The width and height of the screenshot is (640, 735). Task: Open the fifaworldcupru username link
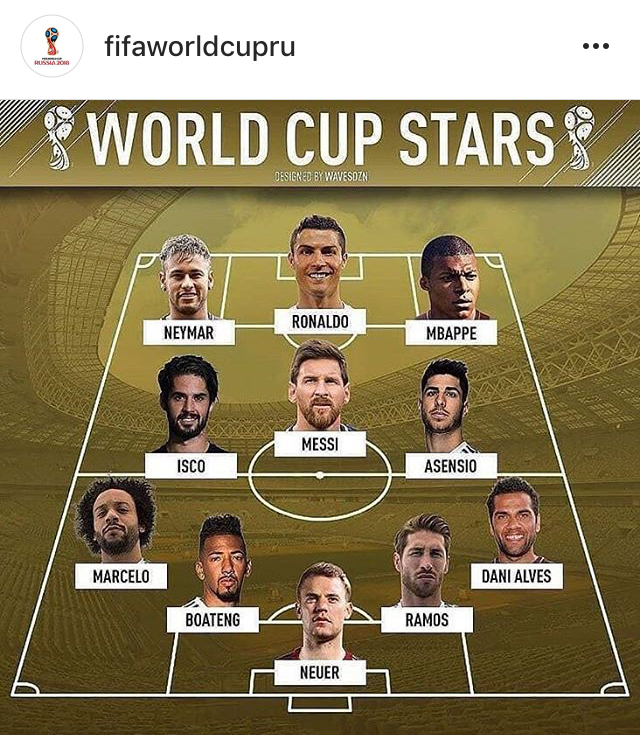coord(200,47)
